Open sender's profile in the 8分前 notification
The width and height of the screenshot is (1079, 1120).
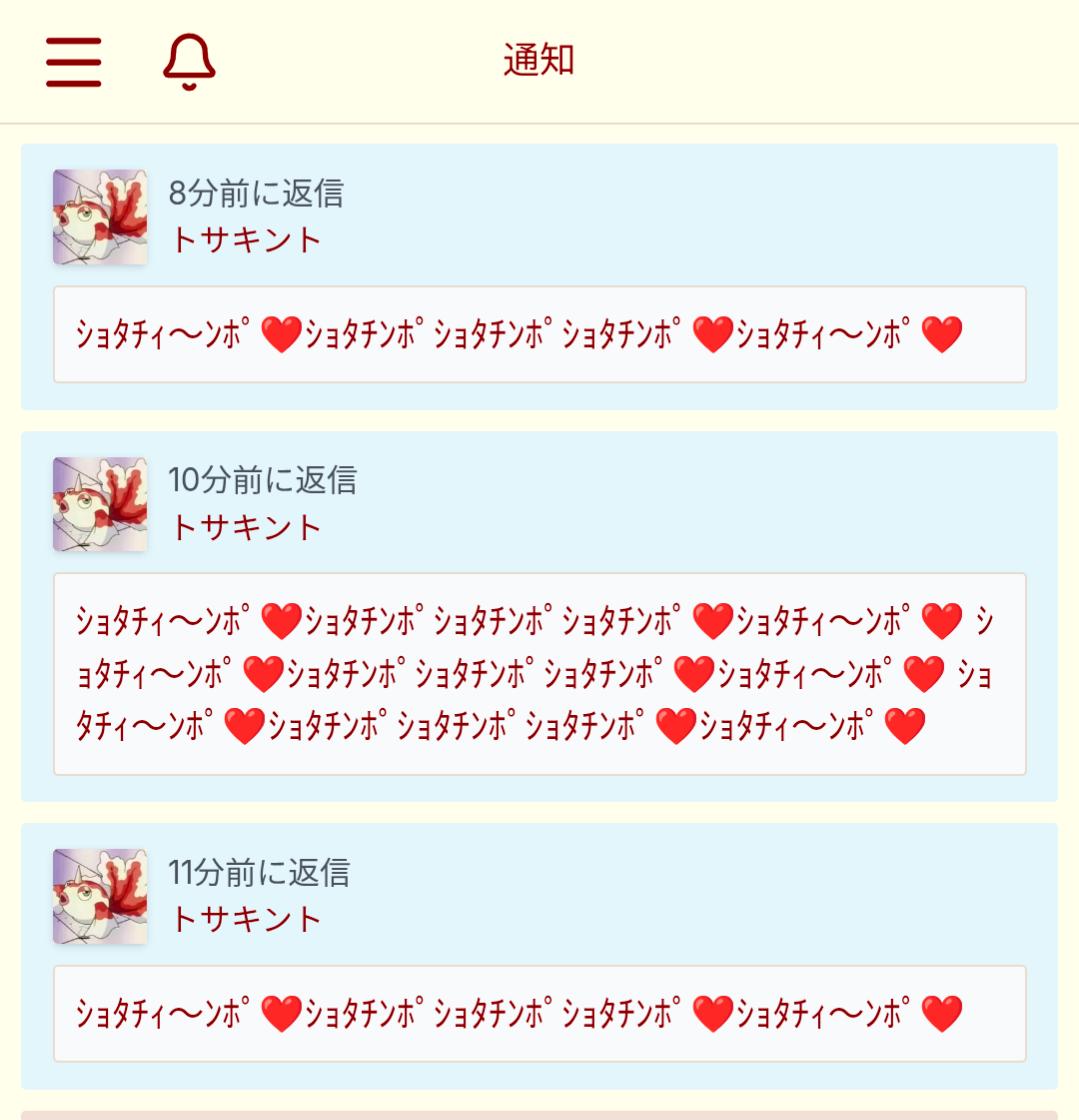click(x=246, y=240)
